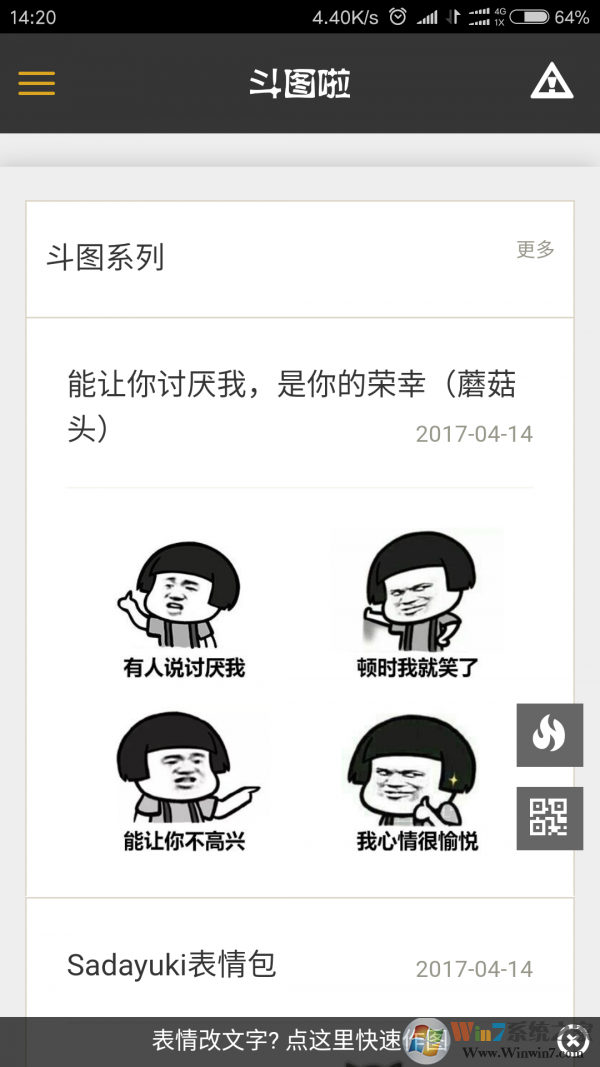Open the hamburger drawer menu
Image resolution: width=600 pixels, height=1067 pixels.
36,83
